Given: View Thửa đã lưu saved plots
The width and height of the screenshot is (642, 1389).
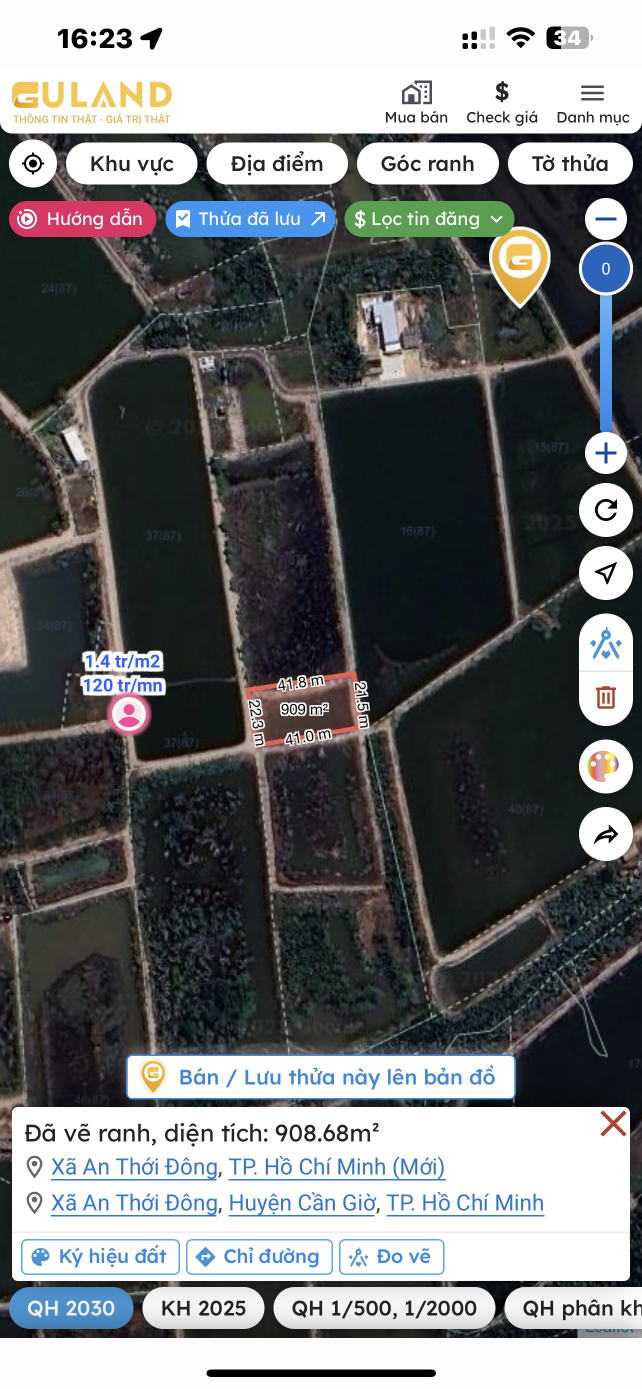Looking at the screenshot, I should click(250, 219).
